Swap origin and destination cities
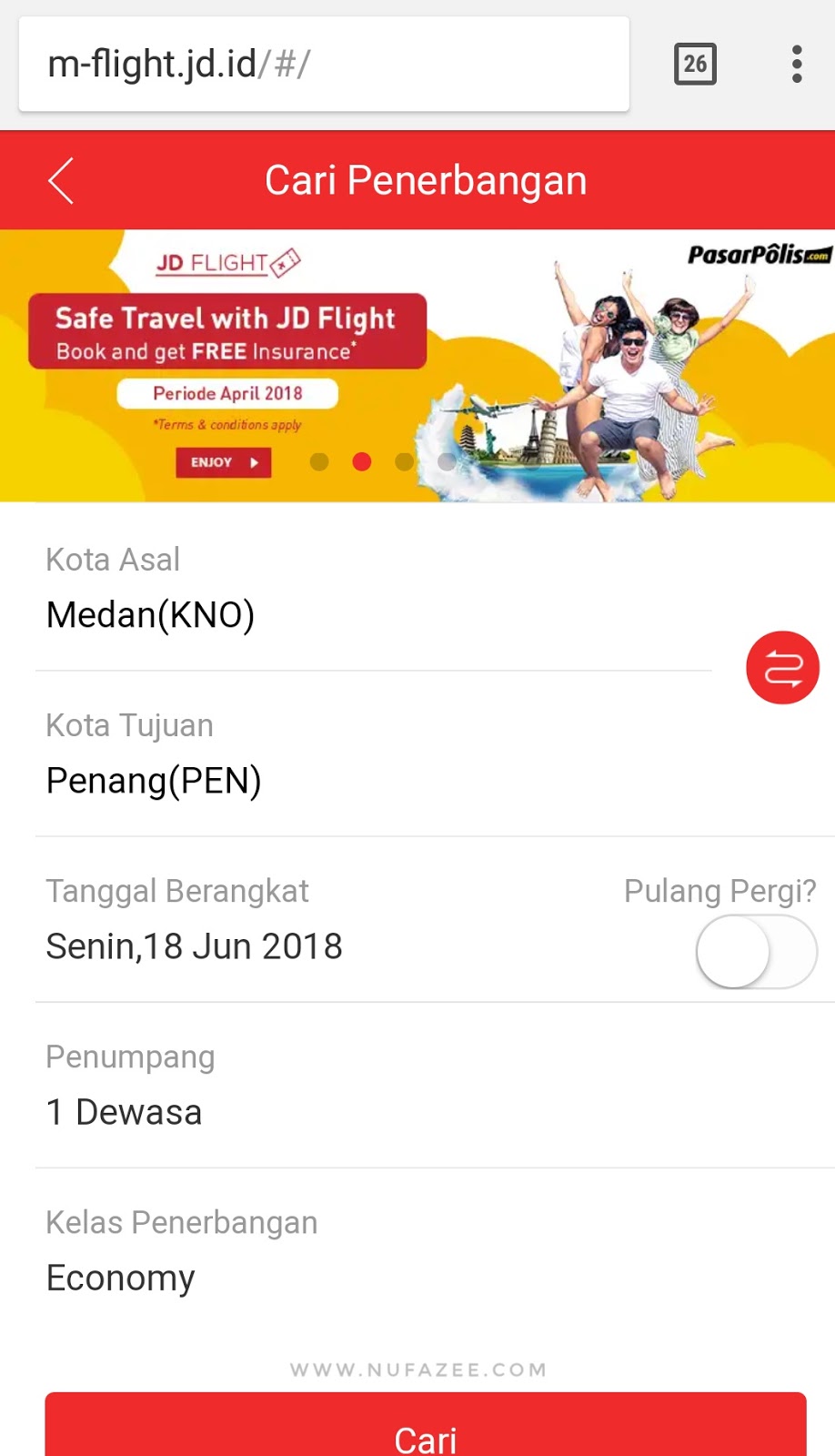The image size is (835, 1456). click(782, 668)
